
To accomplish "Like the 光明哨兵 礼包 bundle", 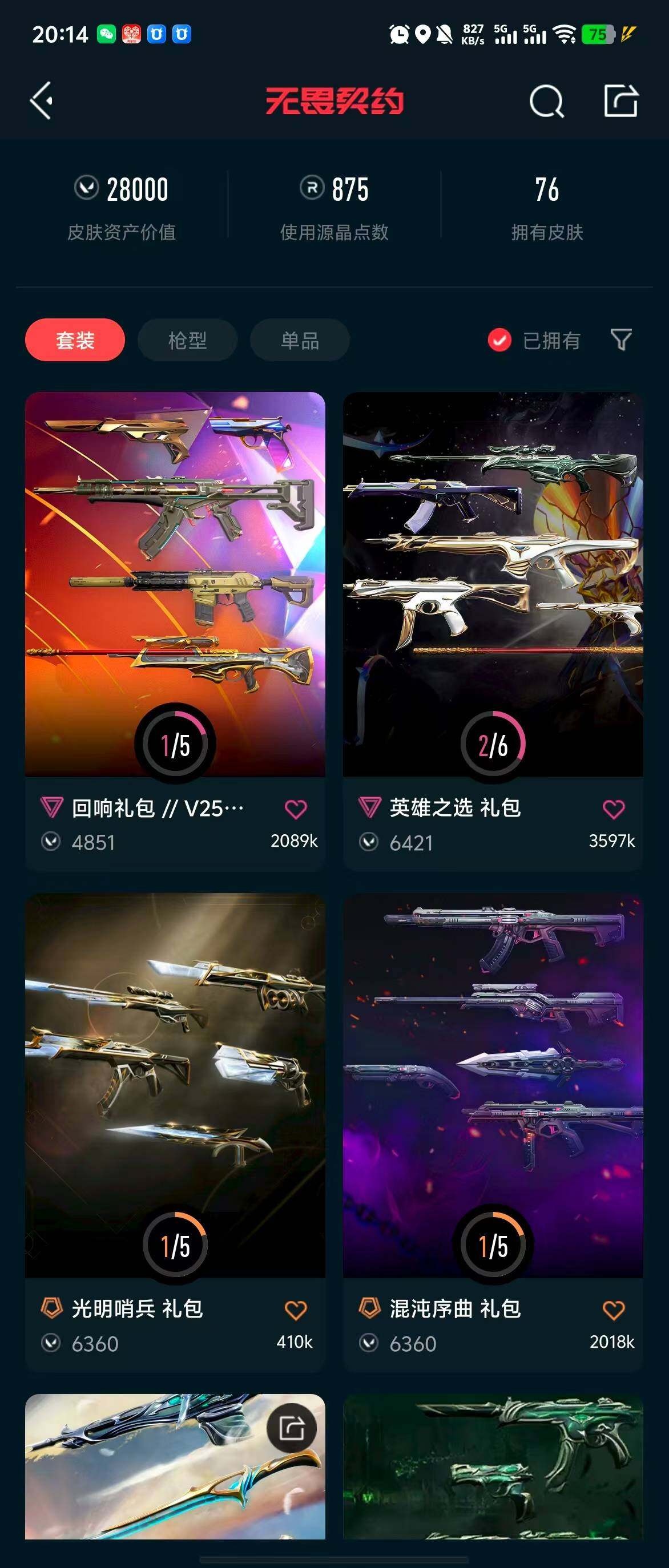I will pyautogui.click(x=296, y=1310).
